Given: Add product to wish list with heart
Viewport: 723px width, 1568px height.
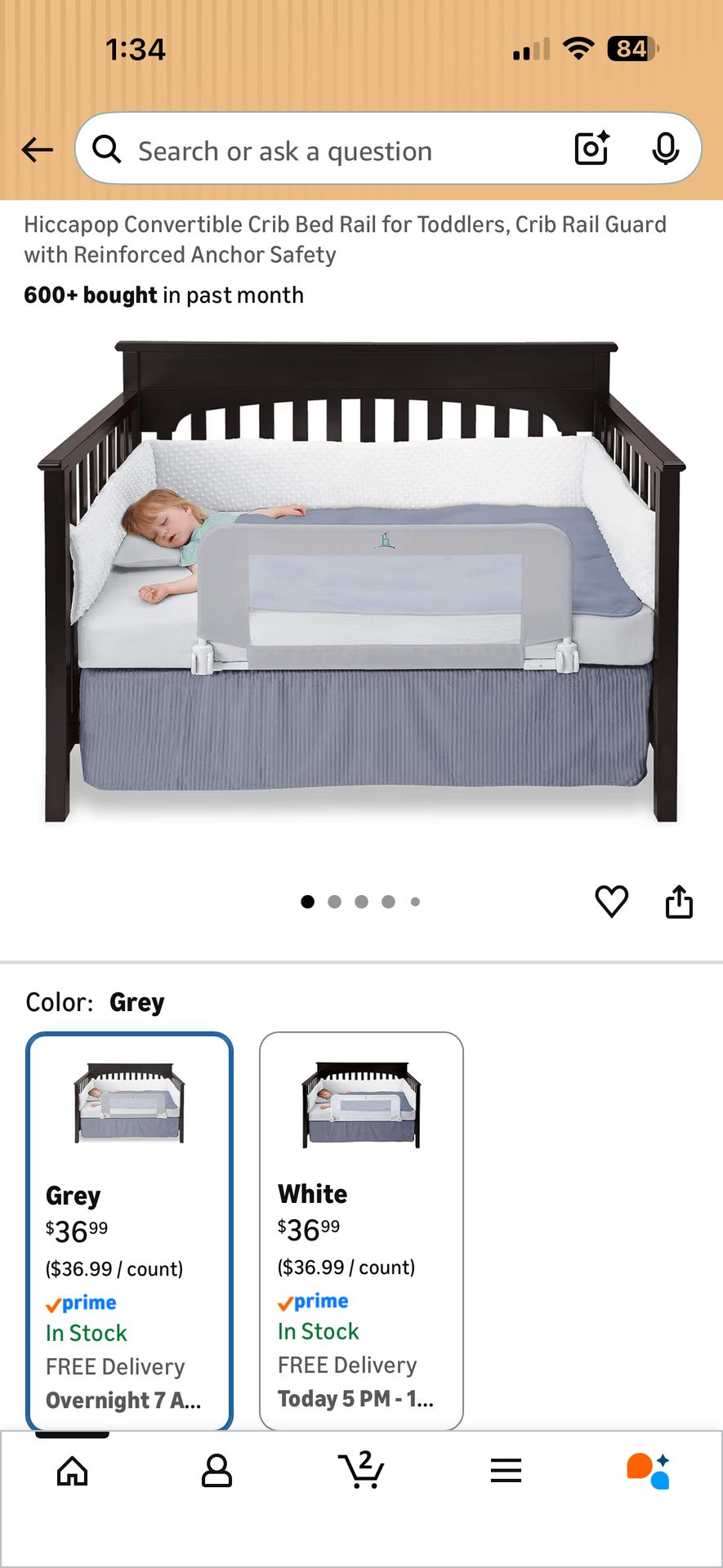Looking at the screenshot, I should coord(611,902).
